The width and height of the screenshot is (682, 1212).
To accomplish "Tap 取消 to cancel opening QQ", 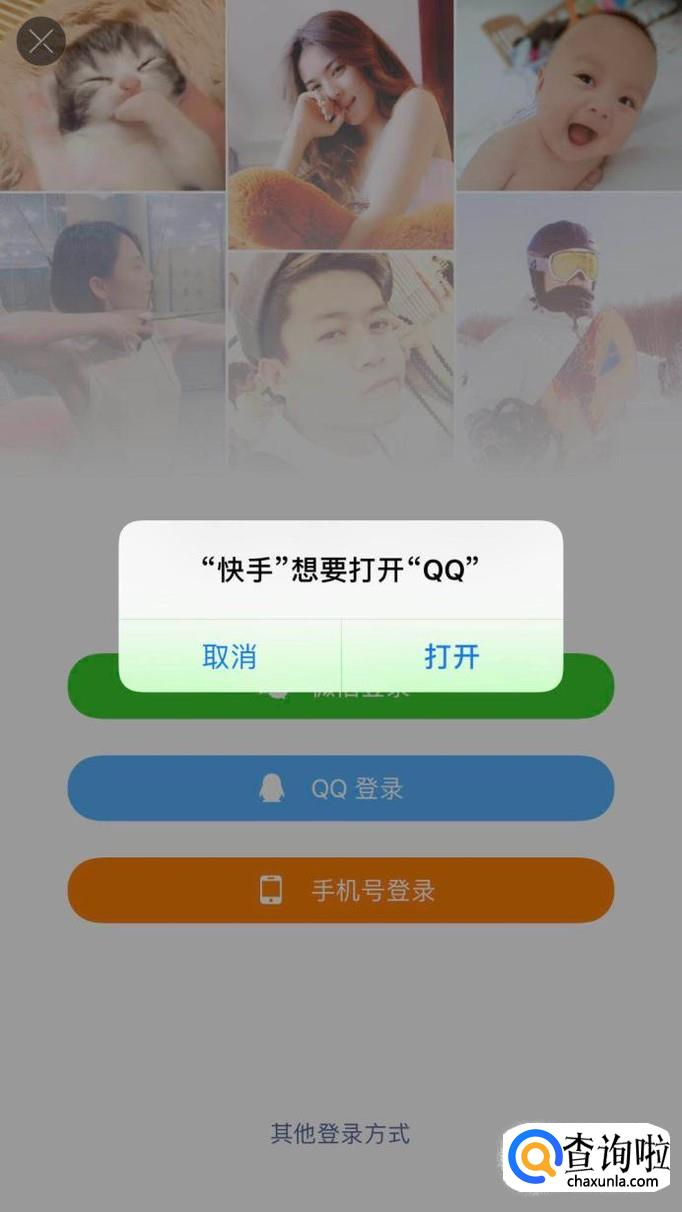I will pos(230,657).
